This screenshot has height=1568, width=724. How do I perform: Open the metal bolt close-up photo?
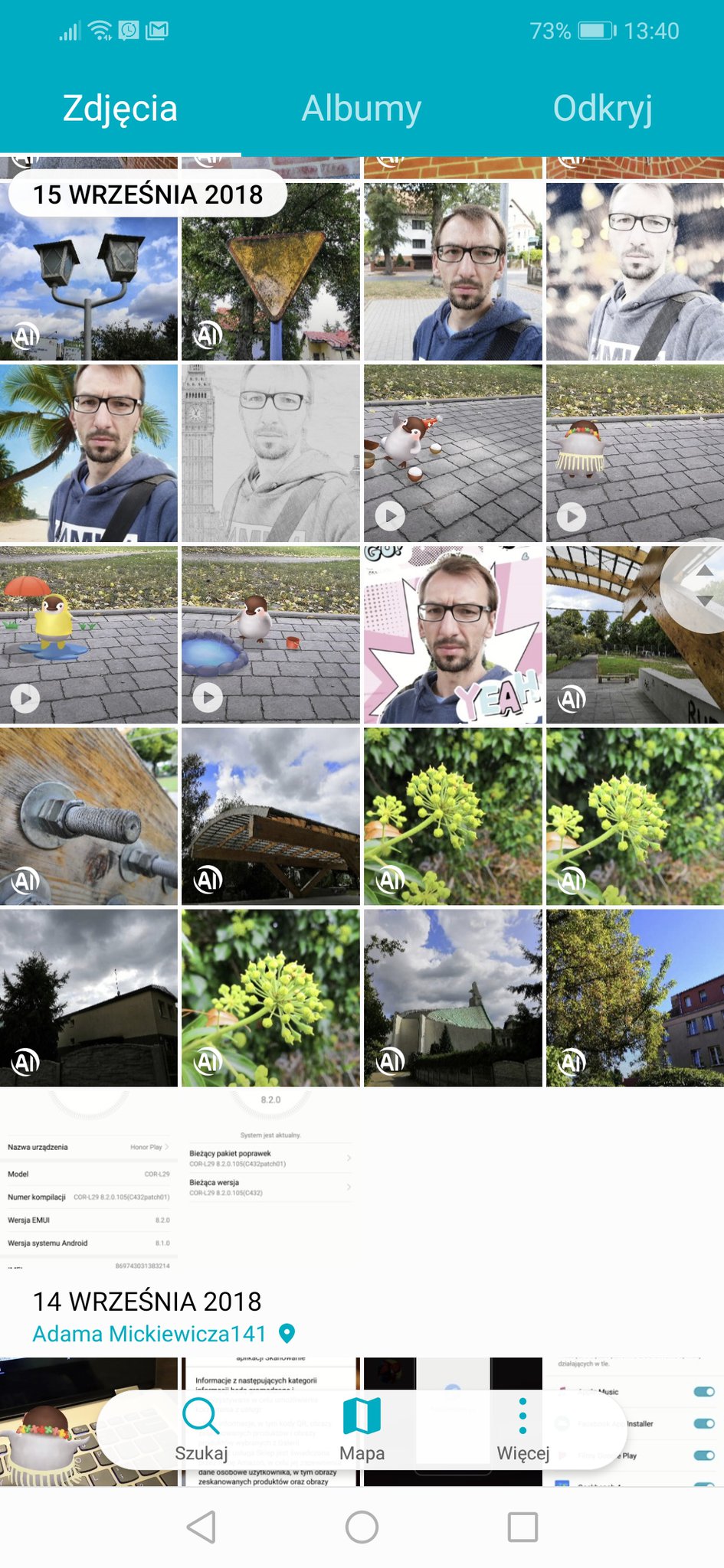click(89, 816)
